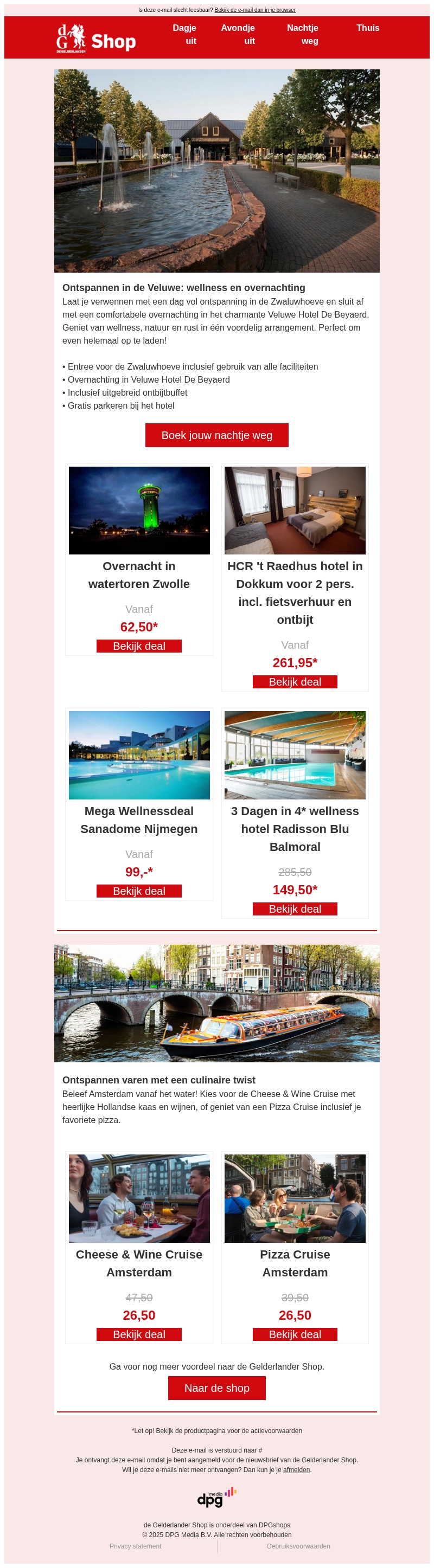View the Cheese & Wine Cruise deal

point(139,1334)
